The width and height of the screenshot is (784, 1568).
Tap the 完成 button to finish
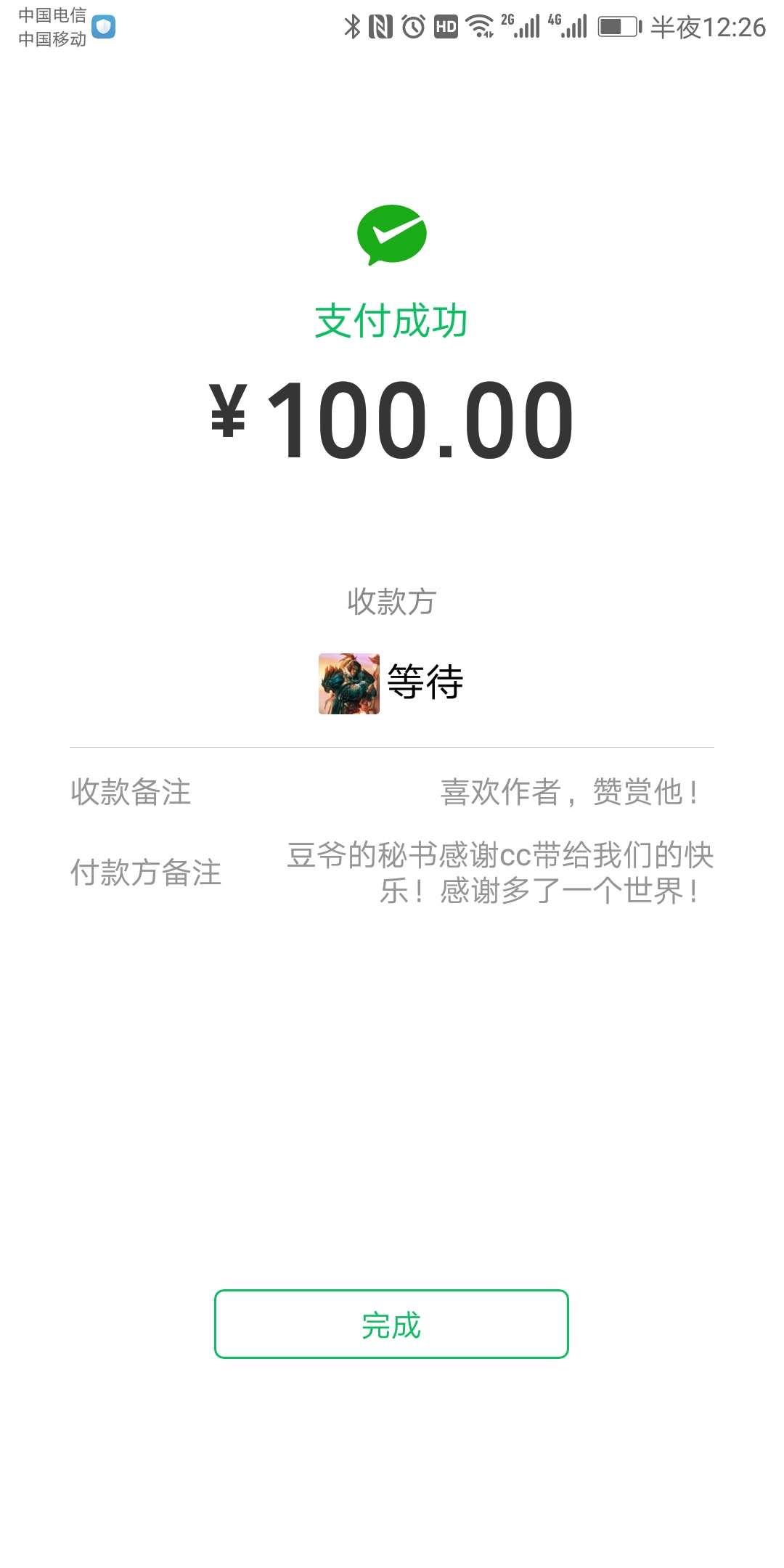(391, 1324)
